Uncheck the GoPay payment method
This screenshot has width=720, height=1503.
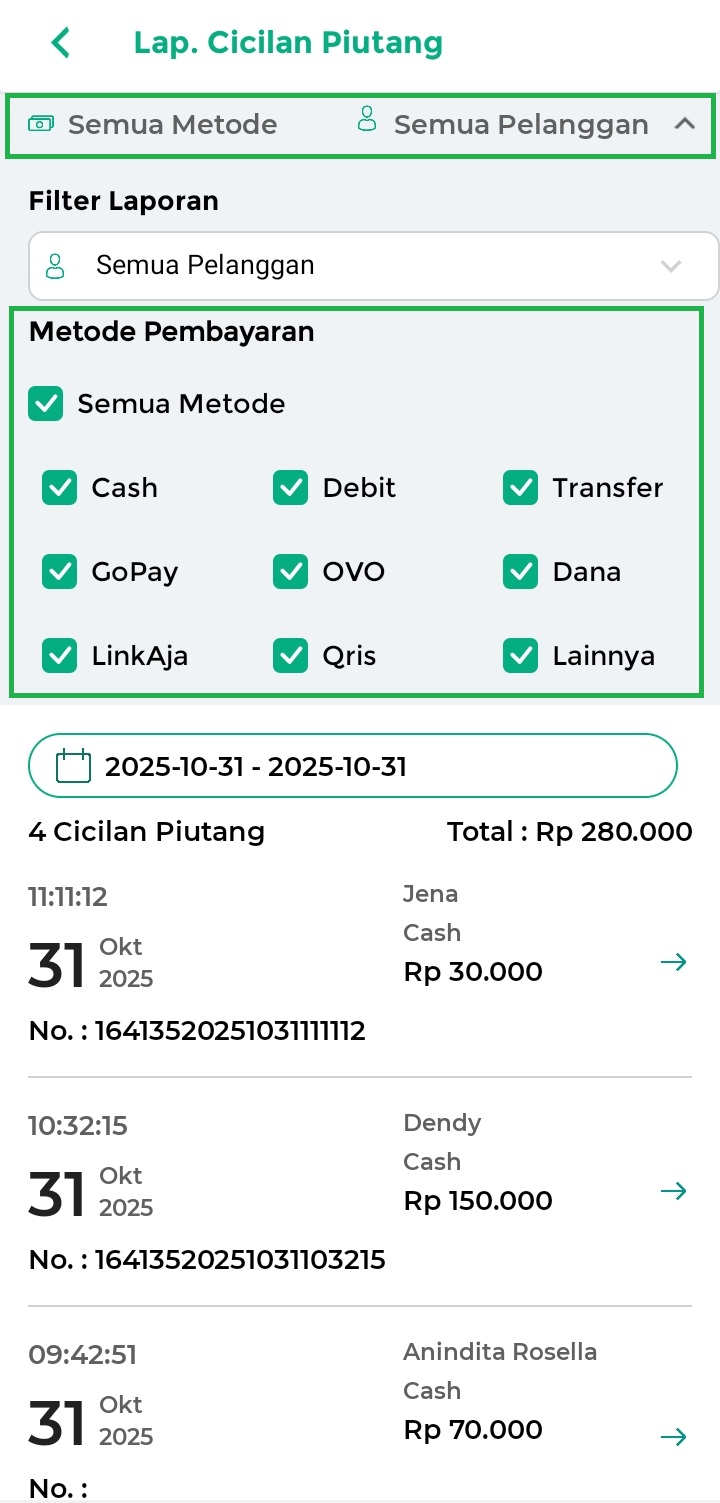pos(60,572)
